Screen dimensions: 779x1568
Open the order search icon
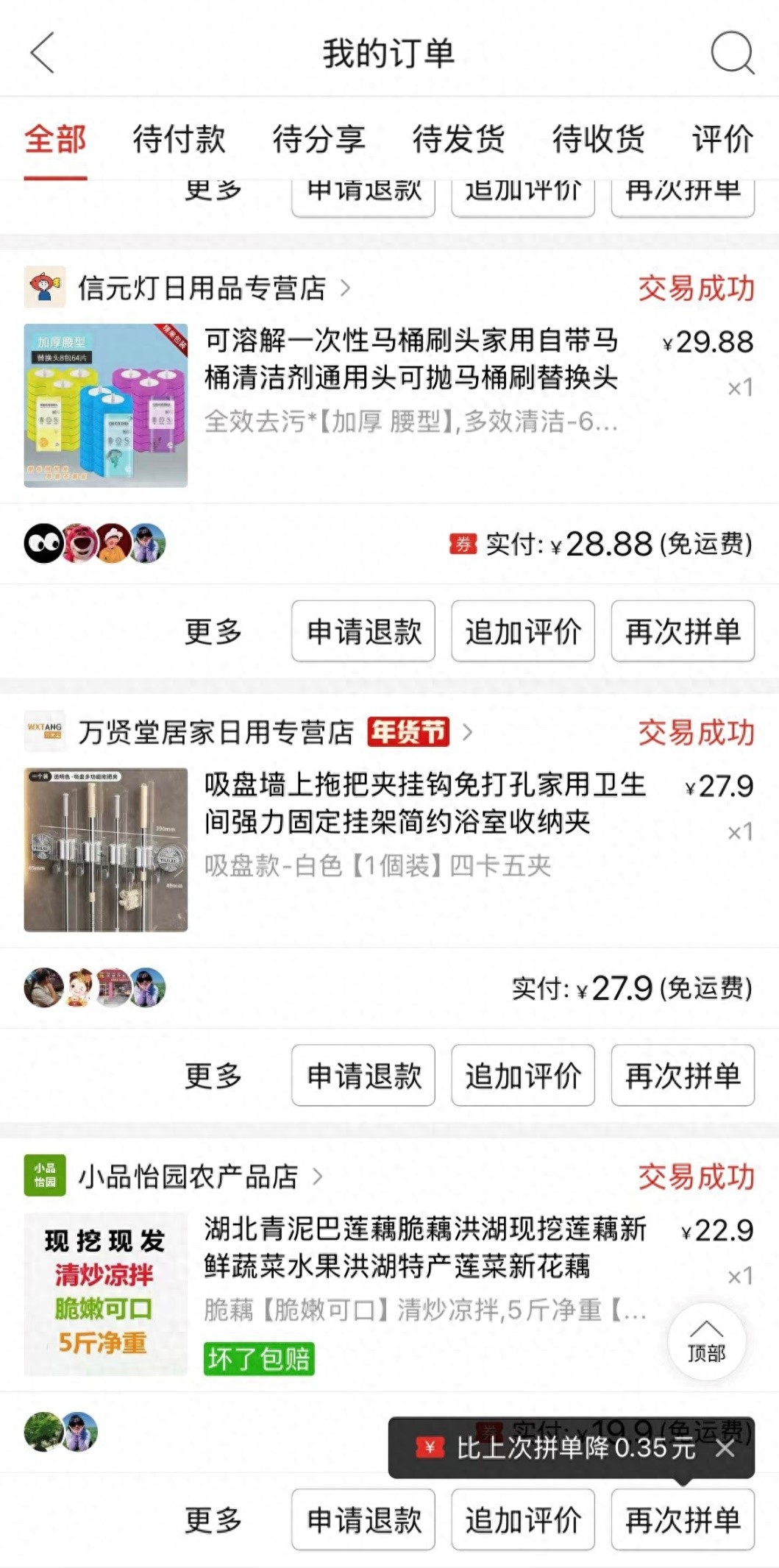[x=732, y=53]
